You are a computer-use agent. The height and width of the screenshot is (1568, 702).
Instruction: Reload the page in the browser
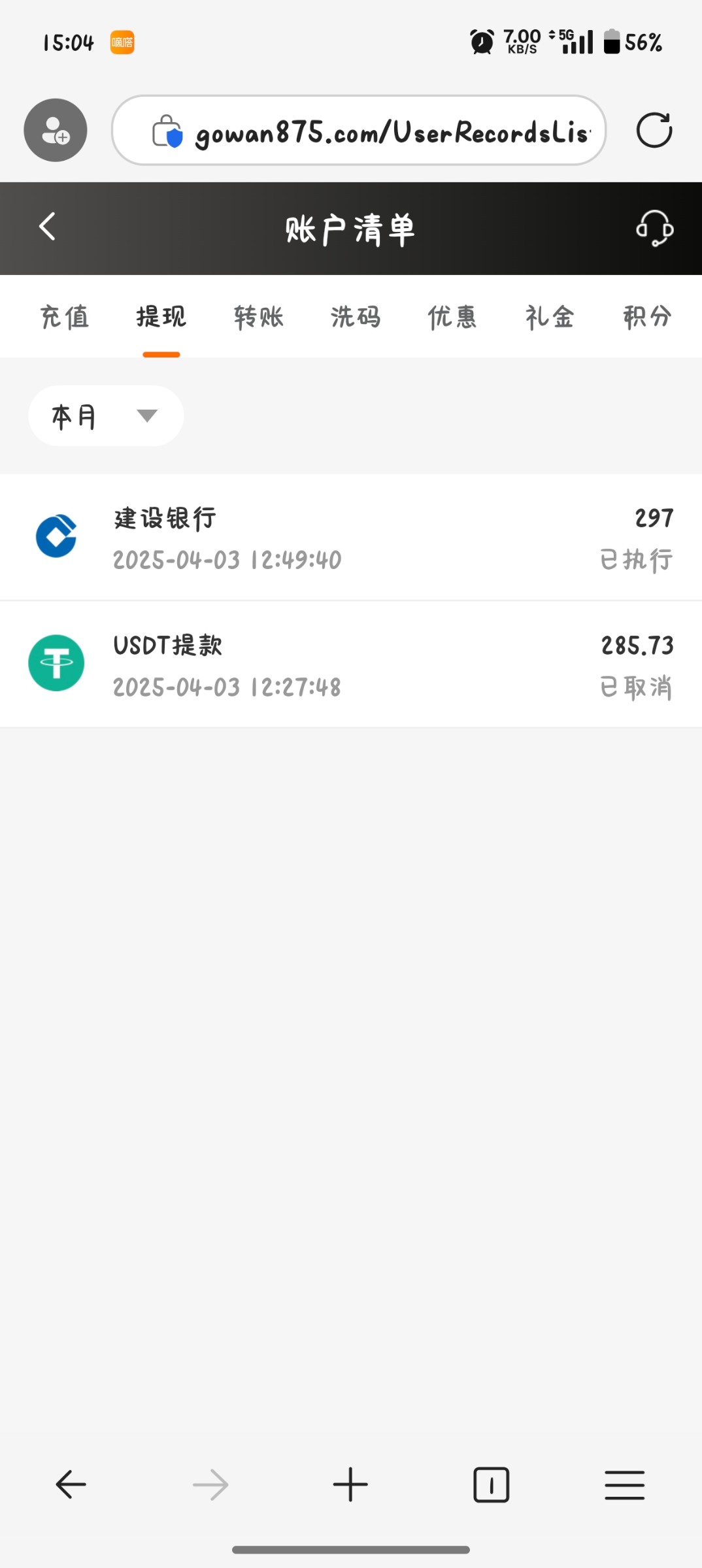point(654,131)
